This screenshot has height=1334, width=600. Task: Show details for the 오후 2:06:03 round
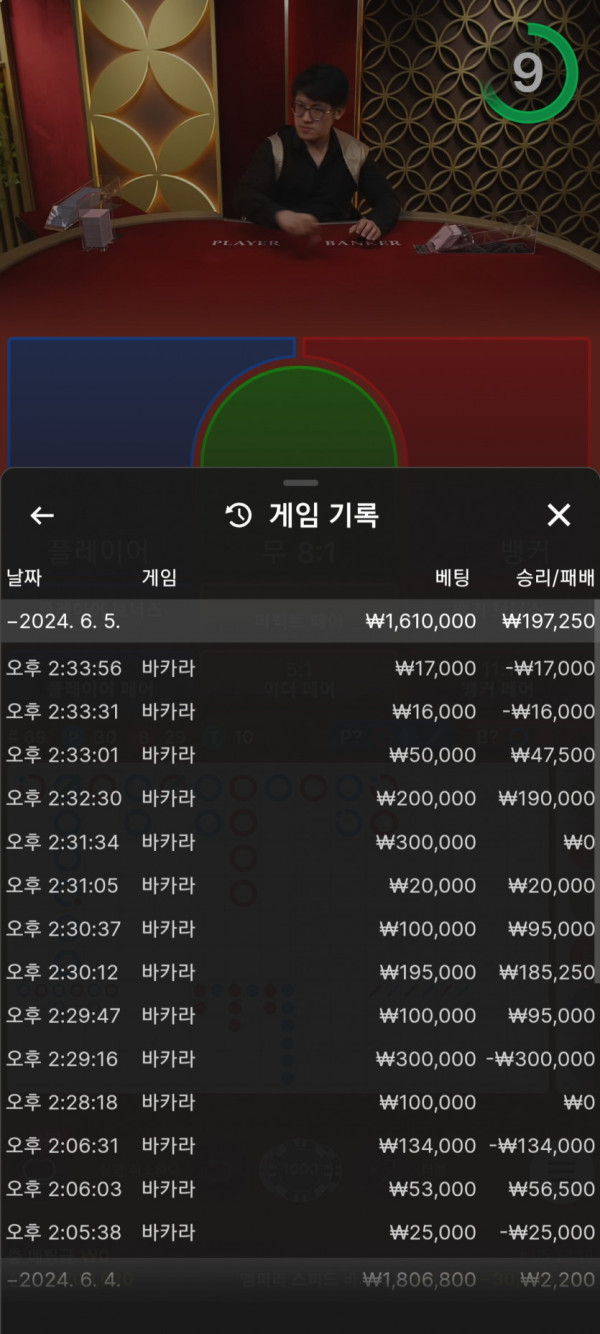pyautogui.click(x=300, y=1189)
